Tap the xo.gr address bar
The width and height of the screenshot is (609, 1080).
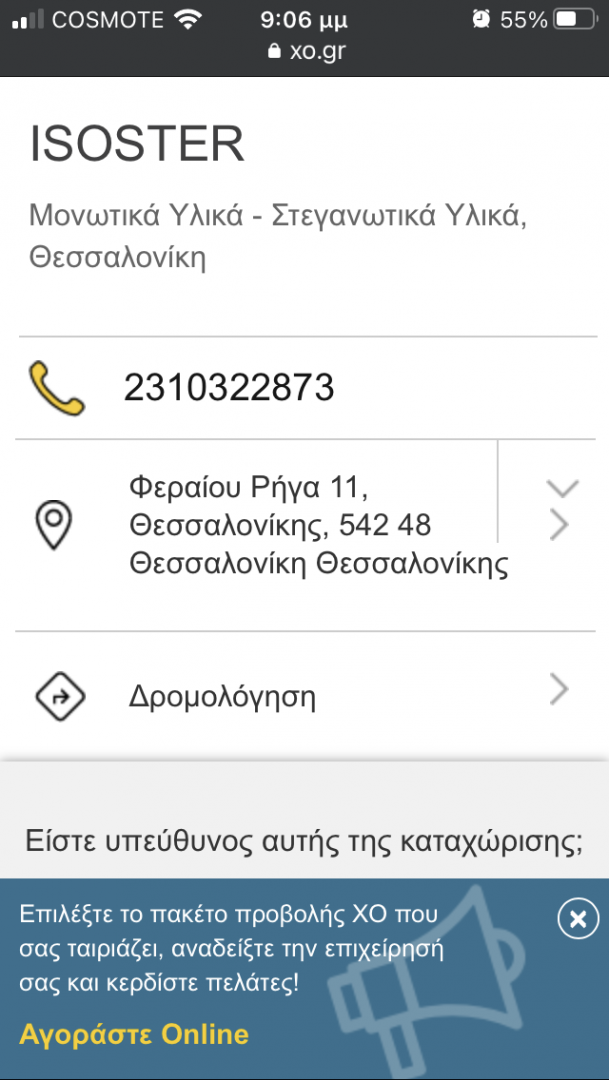(x=306, y=52)
